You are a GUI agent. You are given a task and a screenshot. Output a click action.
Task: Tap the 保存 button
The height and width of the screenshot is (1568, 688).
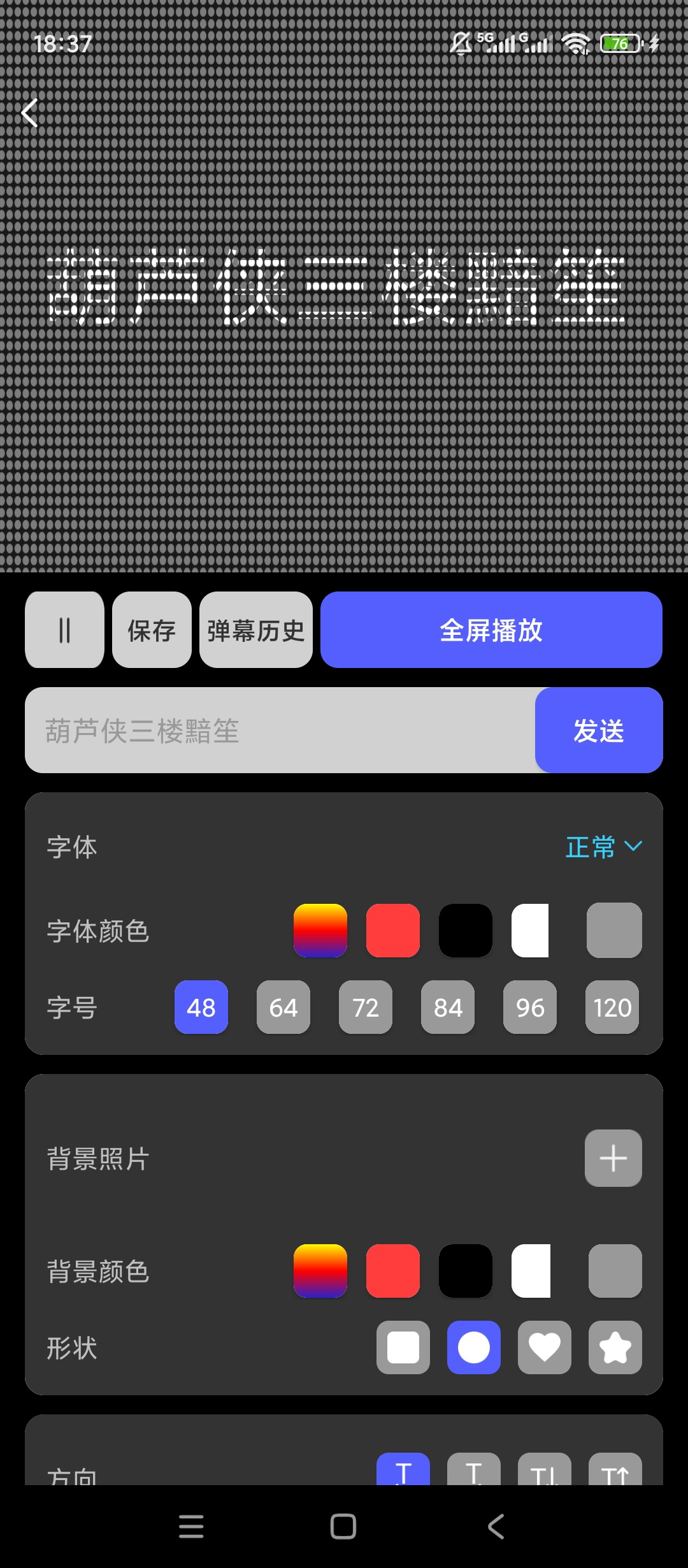tap(152, 630)
